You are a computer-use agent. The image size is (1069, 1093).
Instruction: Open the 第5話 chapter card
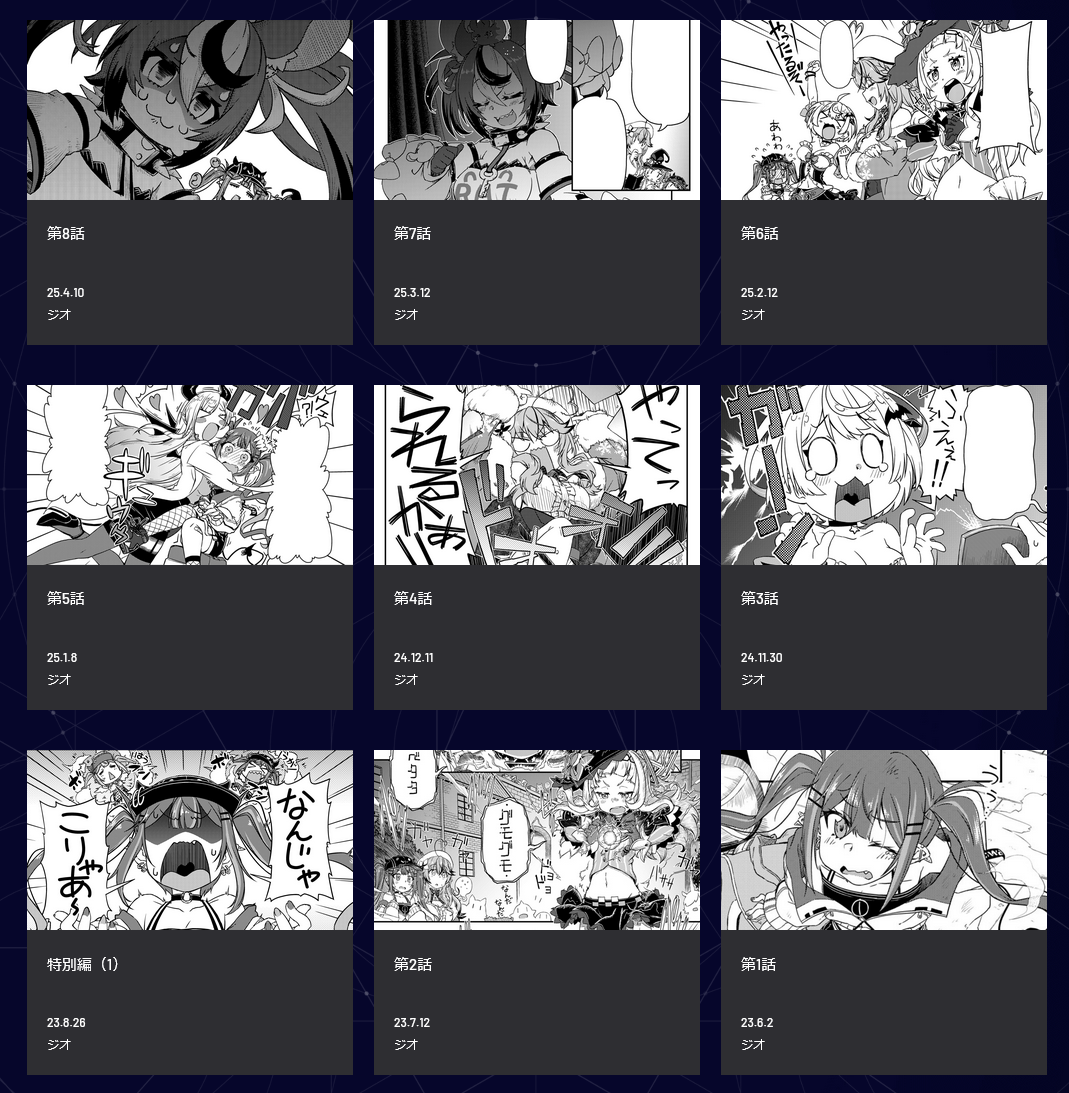tap(189, 547)
